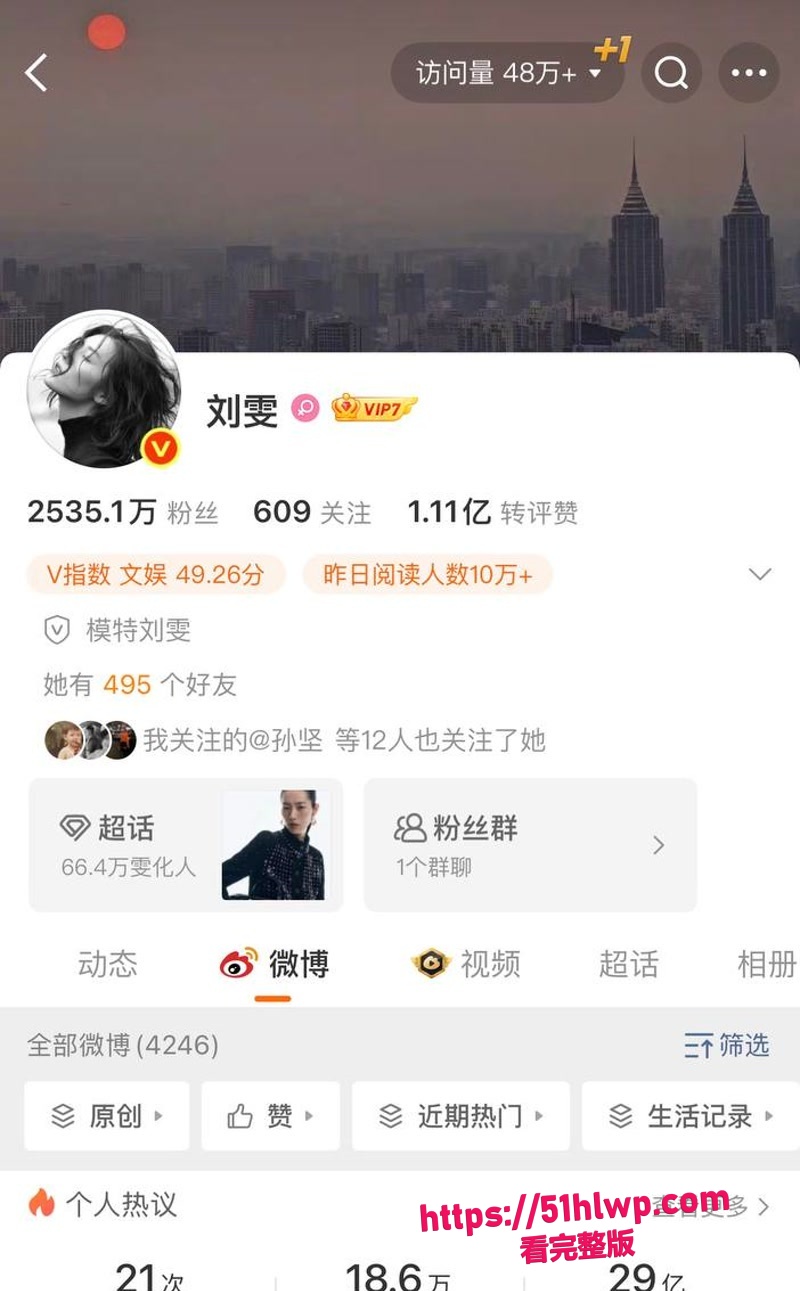Screen dimensions: 800x1291
Task: Switch to the 动态 tab
Action: click(x=108, y=965)
